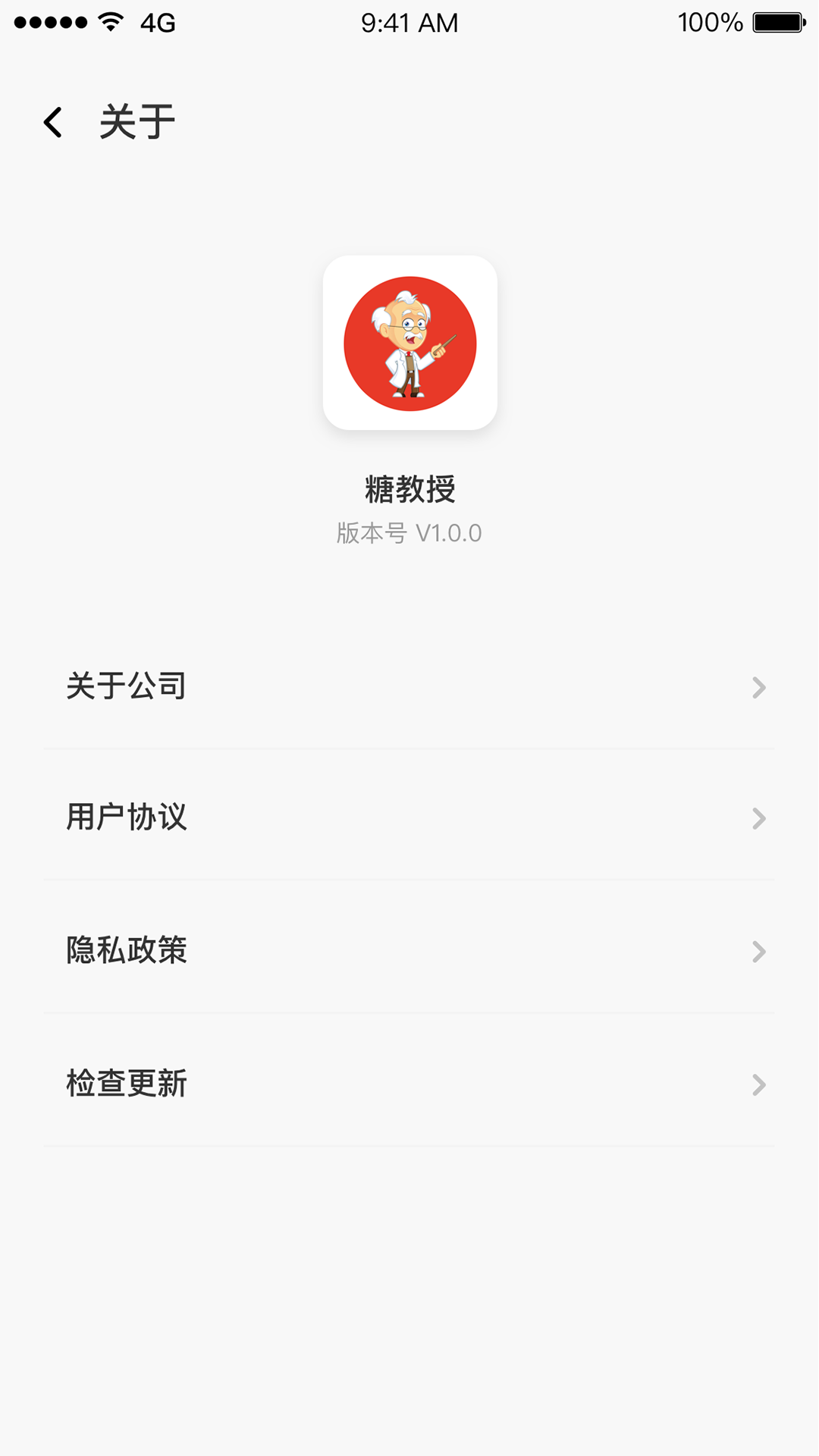Expand the 关于公司 row chevron
819x1456 pixels.
tap(759, 687)
